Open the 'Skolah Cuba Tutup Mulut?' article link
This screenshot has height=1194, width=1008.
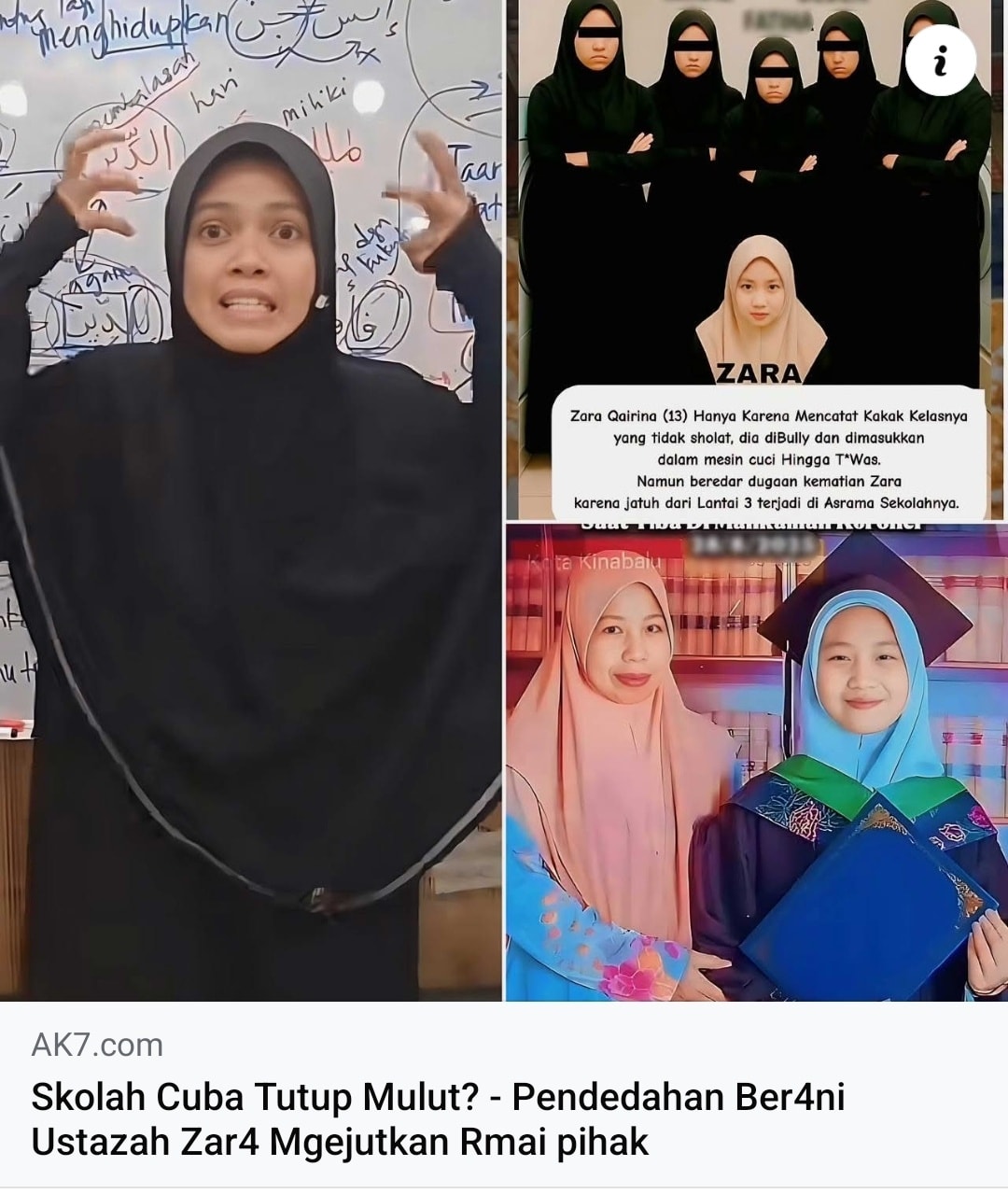tap(437, 1118)
